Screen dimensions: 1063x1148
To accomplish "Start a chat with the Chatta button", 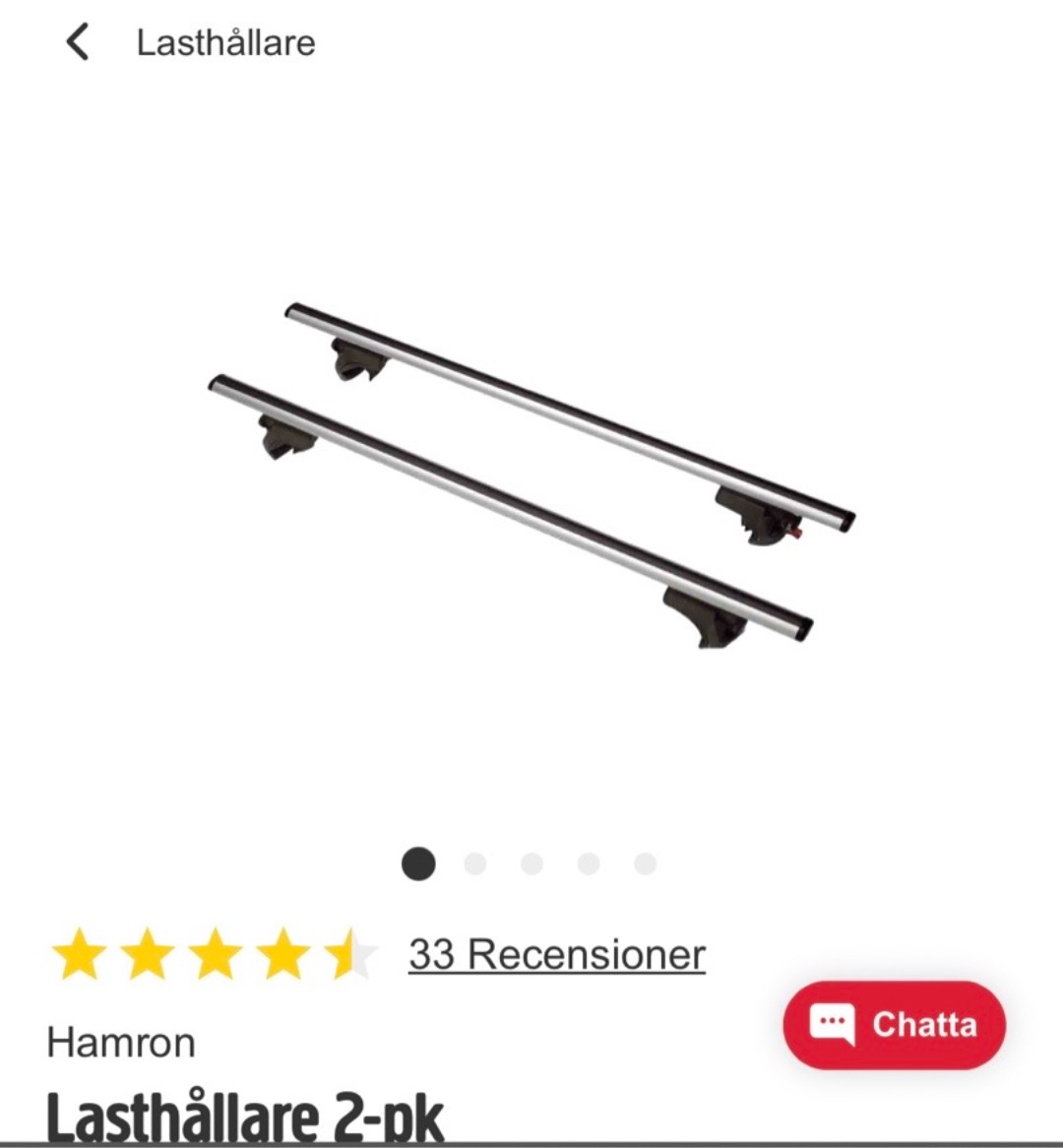I will tap(894, 1025).
